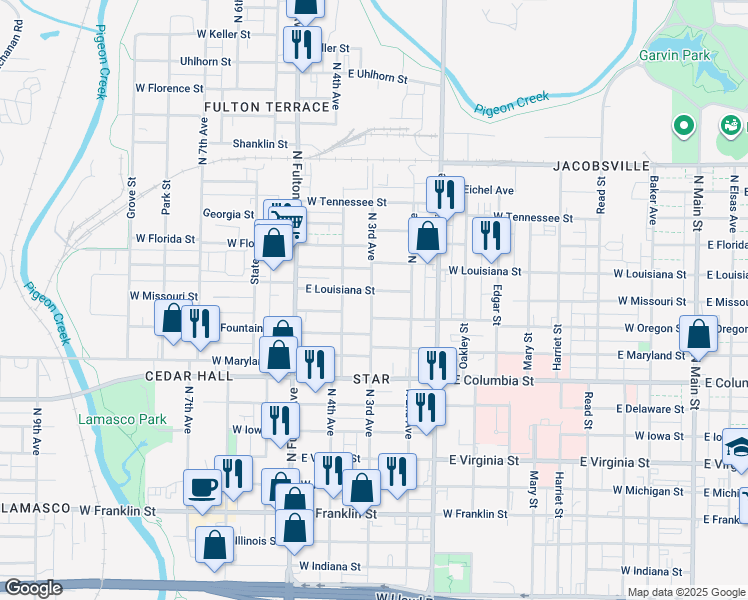Tap the restaurant marker near W Keller St
Image resolution: width=748 pixels, height=600 pixels.
[x=301, y=44]
